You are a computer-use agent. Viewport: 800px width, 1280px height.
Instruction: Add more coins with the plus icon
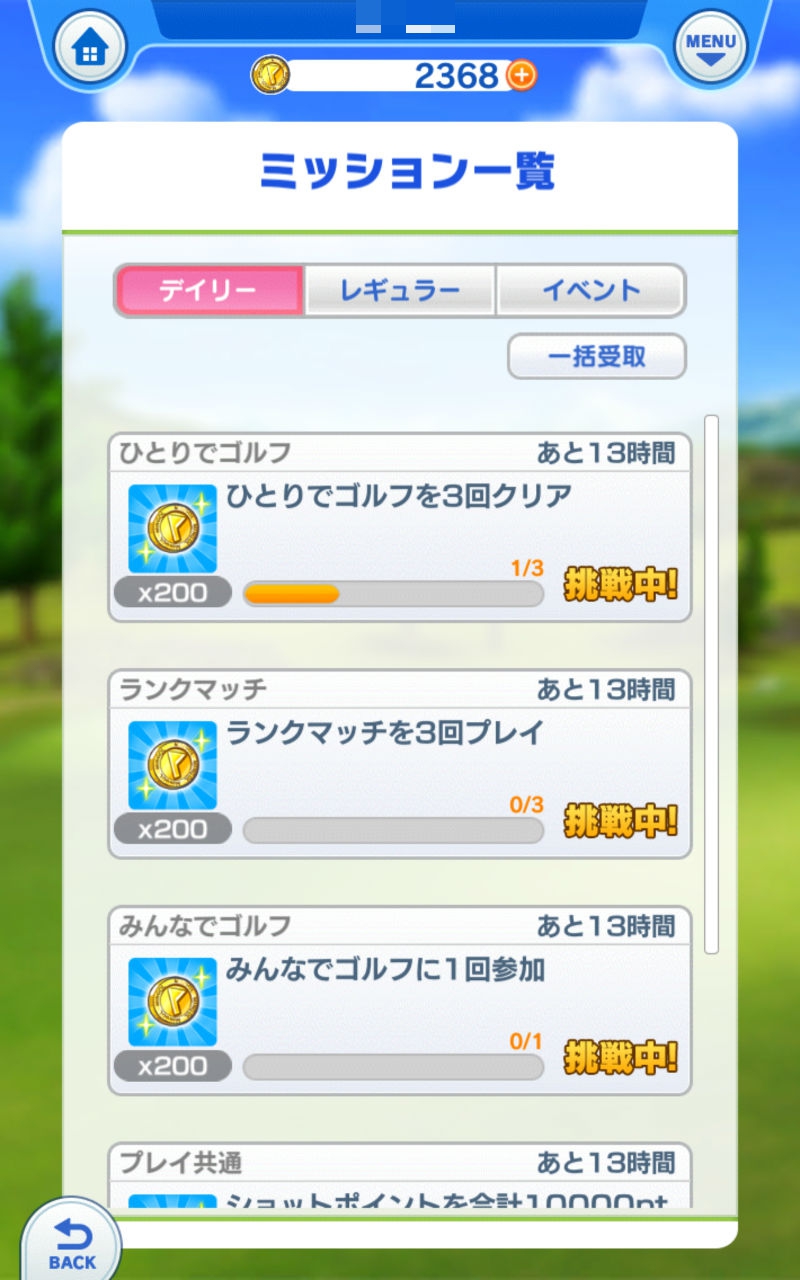pyautogui.click(x=521, y=74)
